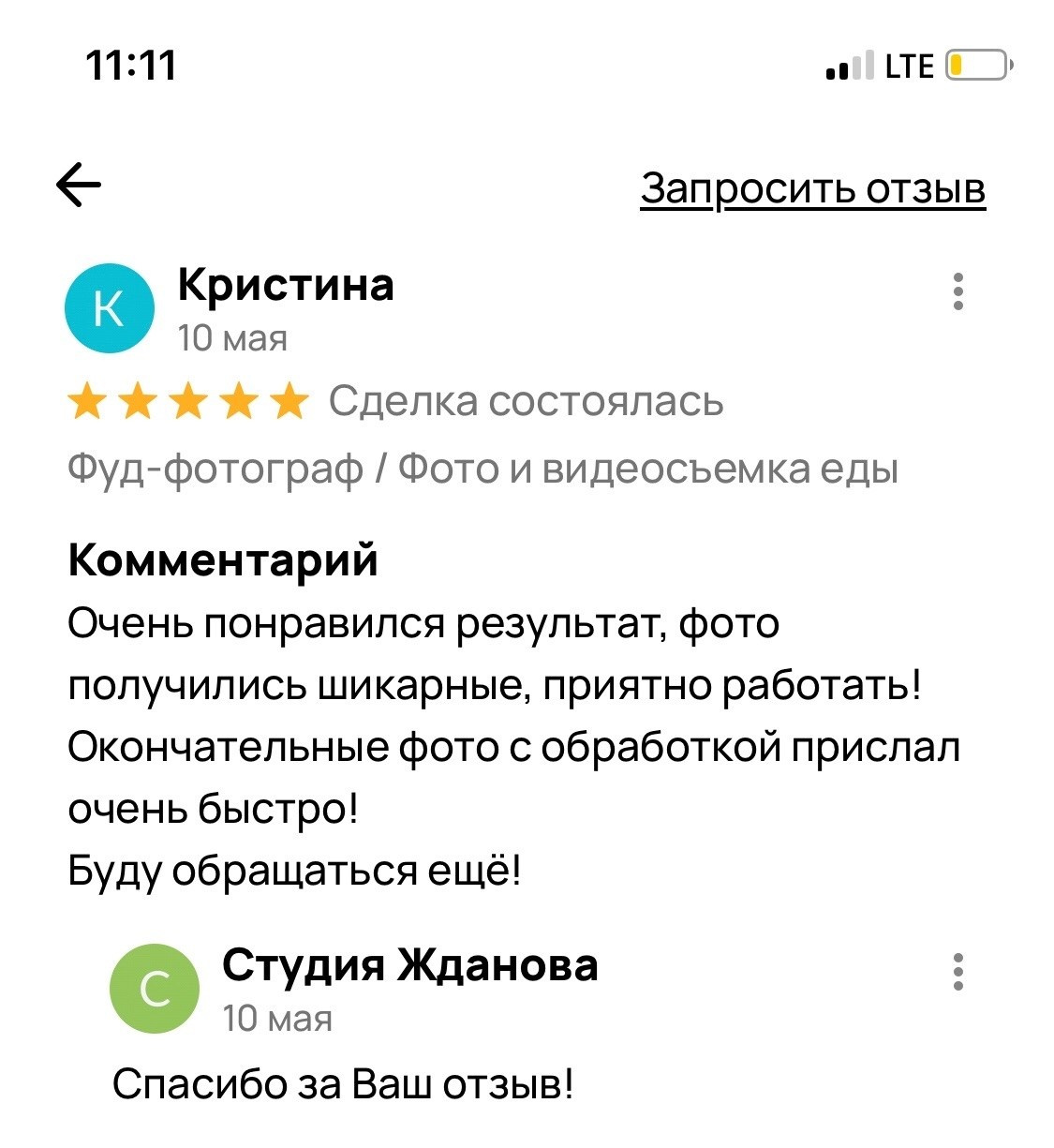Tap the 10 мая date under Кристина
The image size is (1054, 1148).
tap(232, 339)
